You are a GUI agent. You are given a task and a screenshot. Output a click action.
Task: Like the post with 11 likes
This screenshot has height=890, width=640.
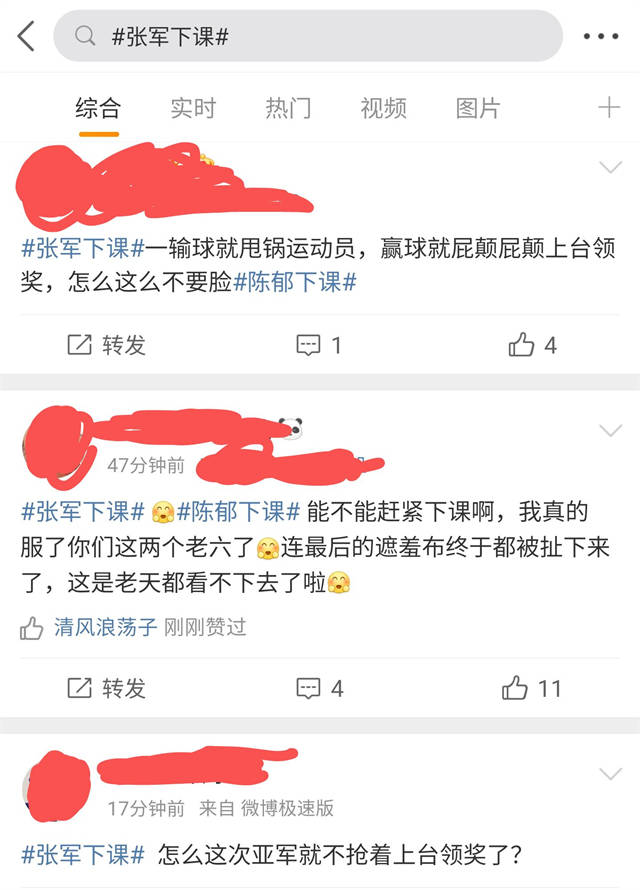(x=532, y=688)
